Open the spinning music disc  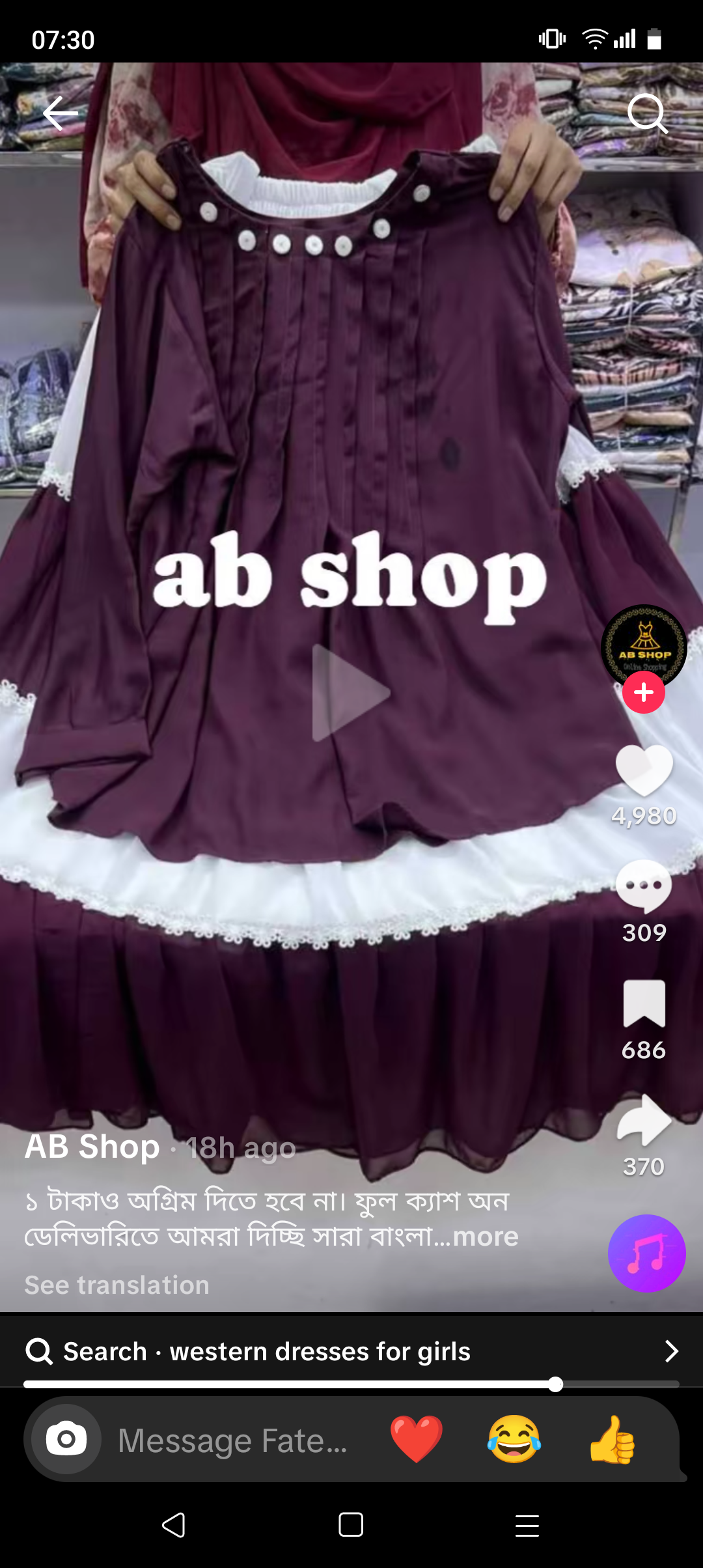tap(646, 1253)
